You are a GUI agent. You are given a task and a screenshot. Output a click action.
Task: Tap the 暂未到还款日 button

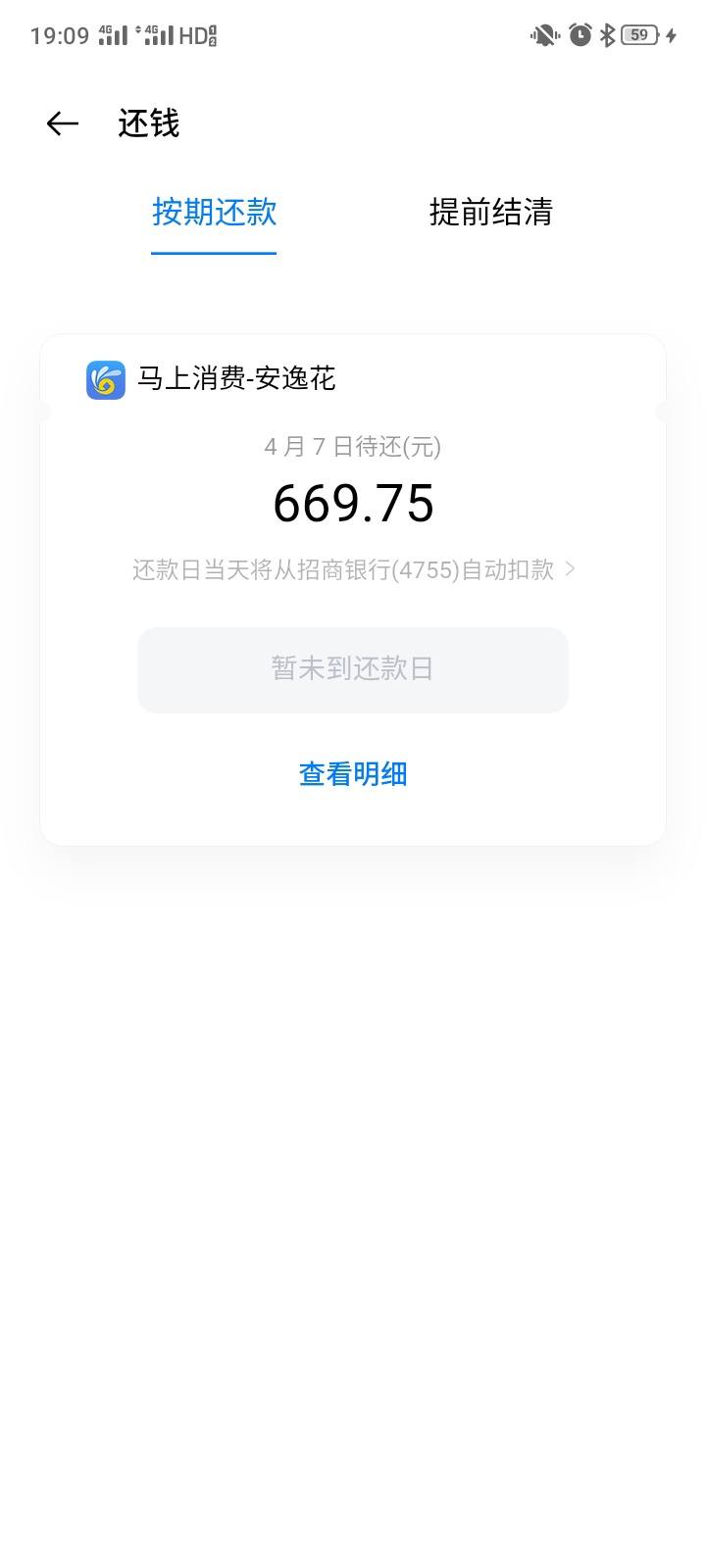[x=352, y=669]
